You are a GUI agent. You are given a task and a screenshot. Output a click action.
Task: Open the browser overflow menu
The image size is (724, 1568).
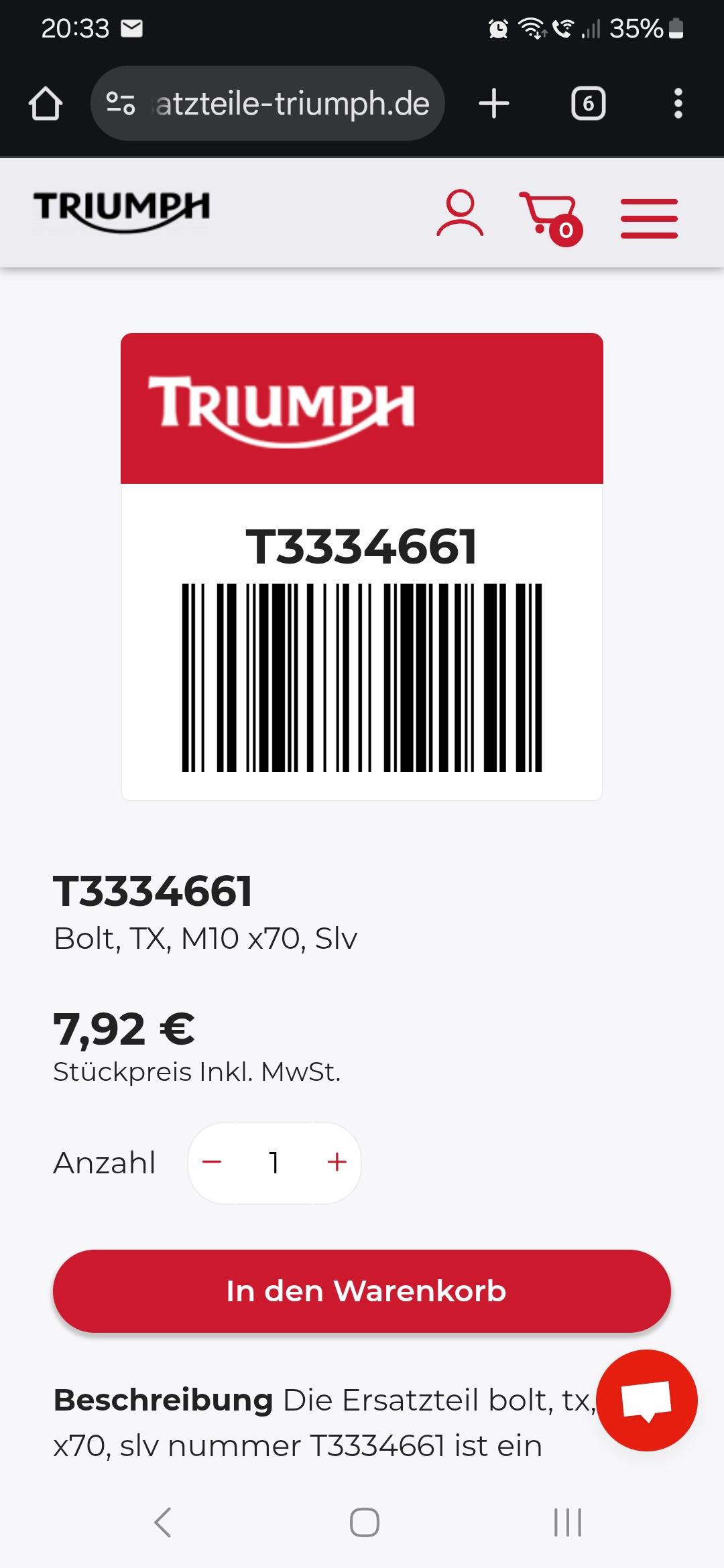click(x=678, y=104)
